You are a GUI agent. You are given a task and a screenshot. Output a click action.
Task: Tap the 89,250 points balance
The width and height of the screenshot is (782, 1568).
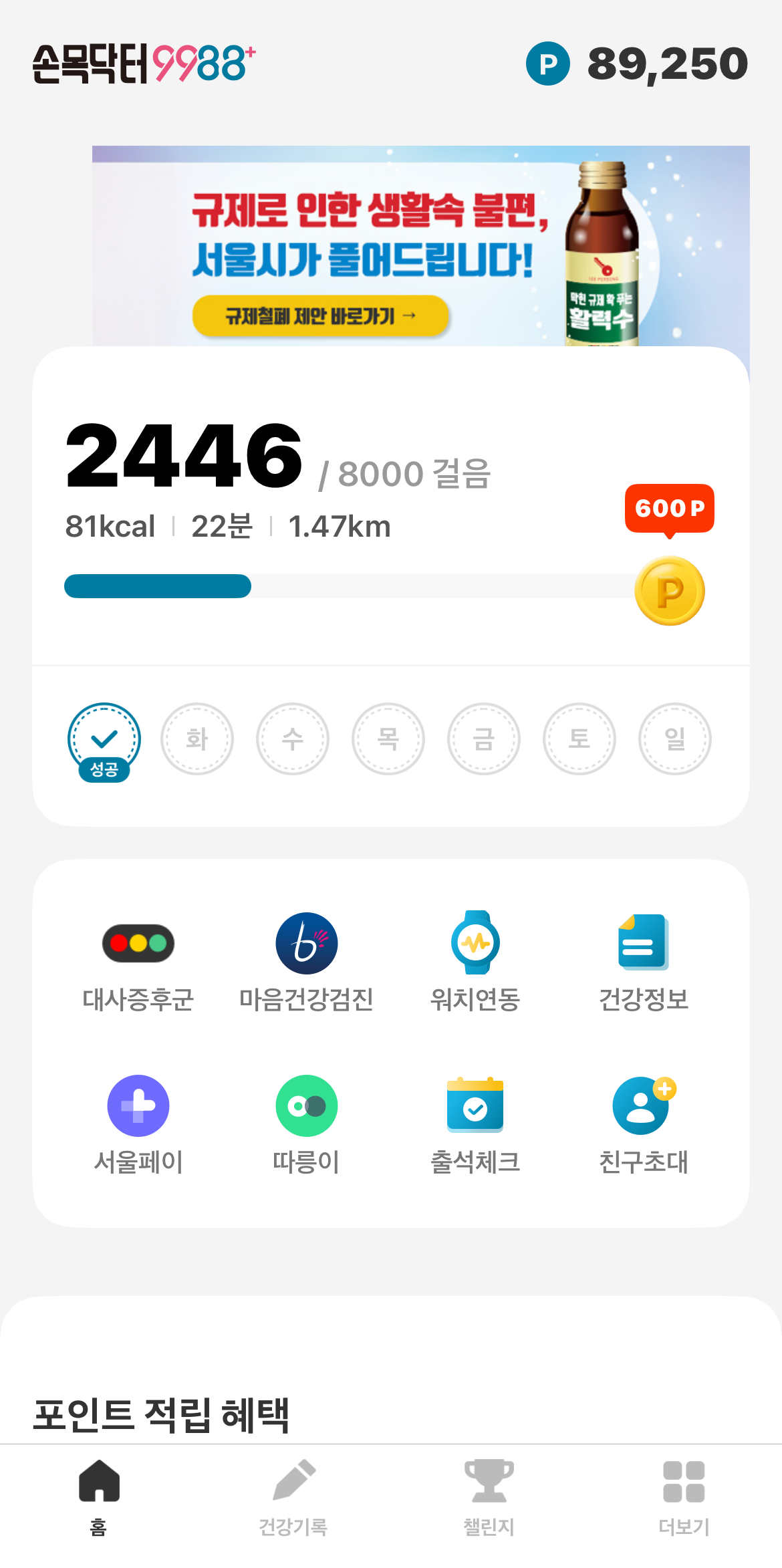pos(666,64)
